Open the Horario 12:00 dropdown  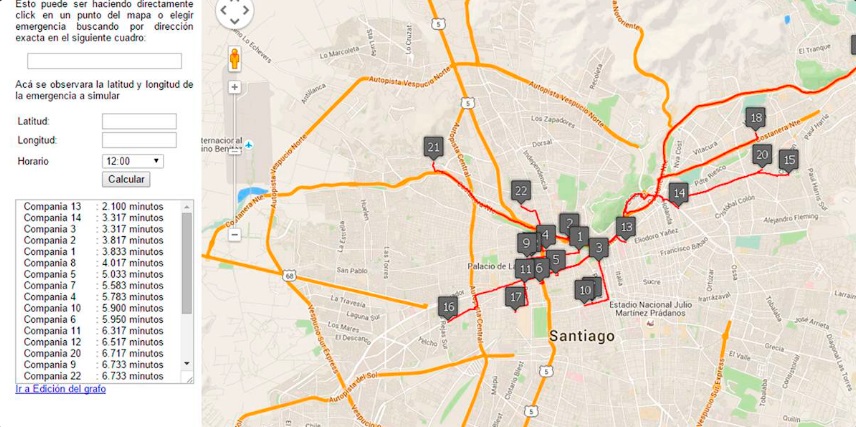pyautogui.click(x=132, y=161)
